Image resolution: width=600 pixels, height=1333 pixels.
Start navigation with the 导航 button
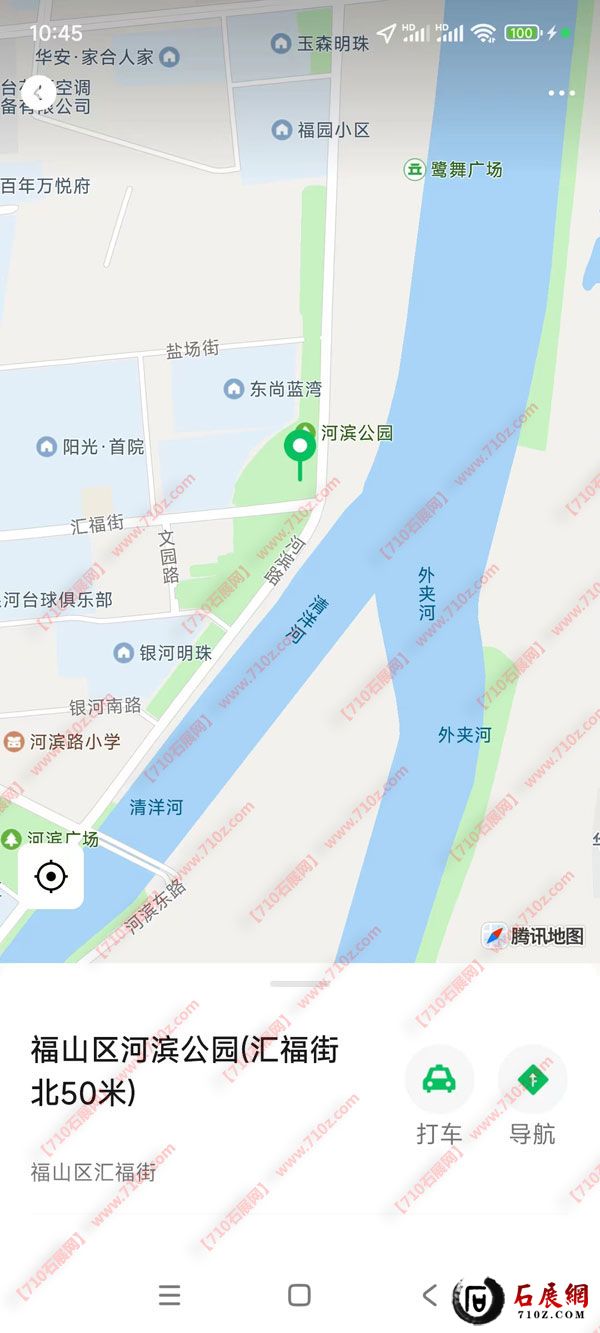532,1080
